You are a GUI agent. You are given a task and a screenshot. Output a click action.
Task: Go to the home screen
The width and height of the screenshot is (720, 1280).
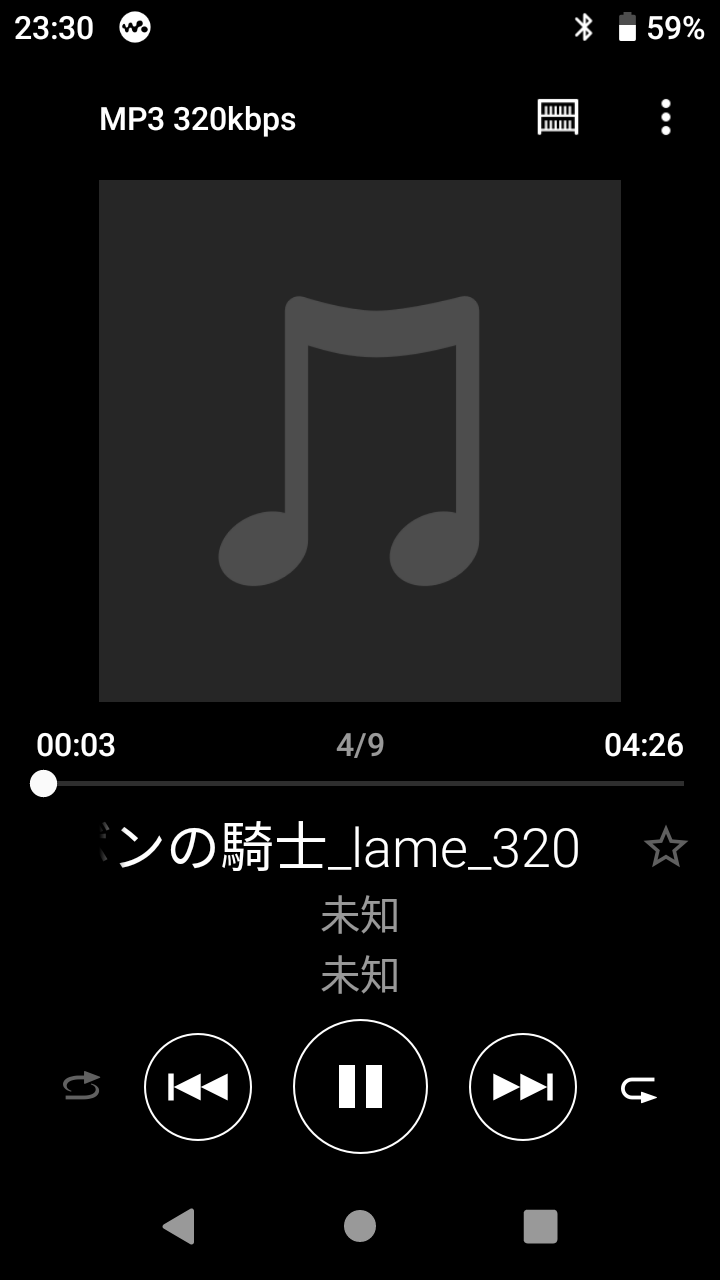360,1226
